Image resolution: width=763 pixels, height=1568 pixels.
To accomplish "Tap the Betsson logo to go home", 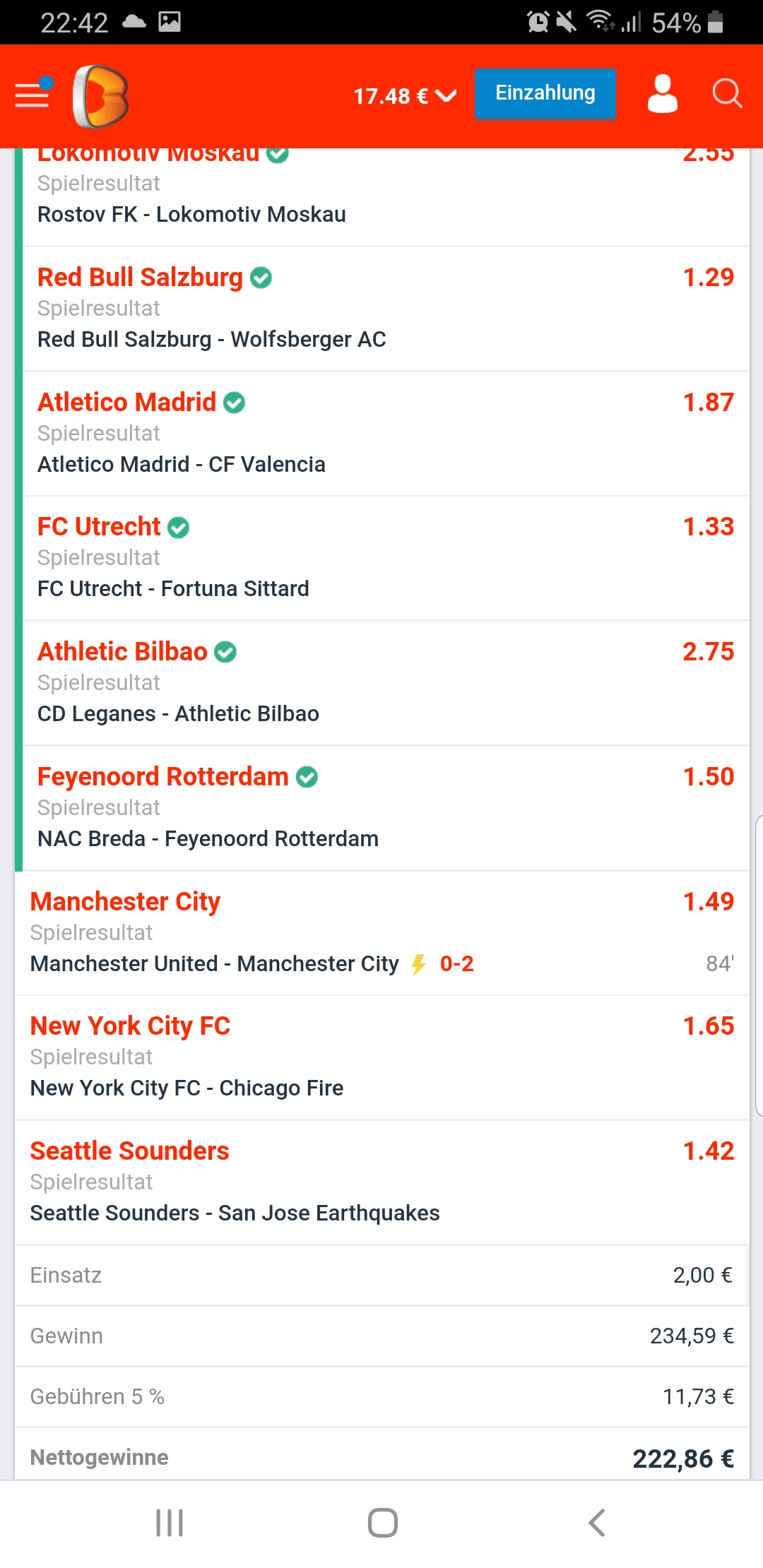I will point(100,96).
